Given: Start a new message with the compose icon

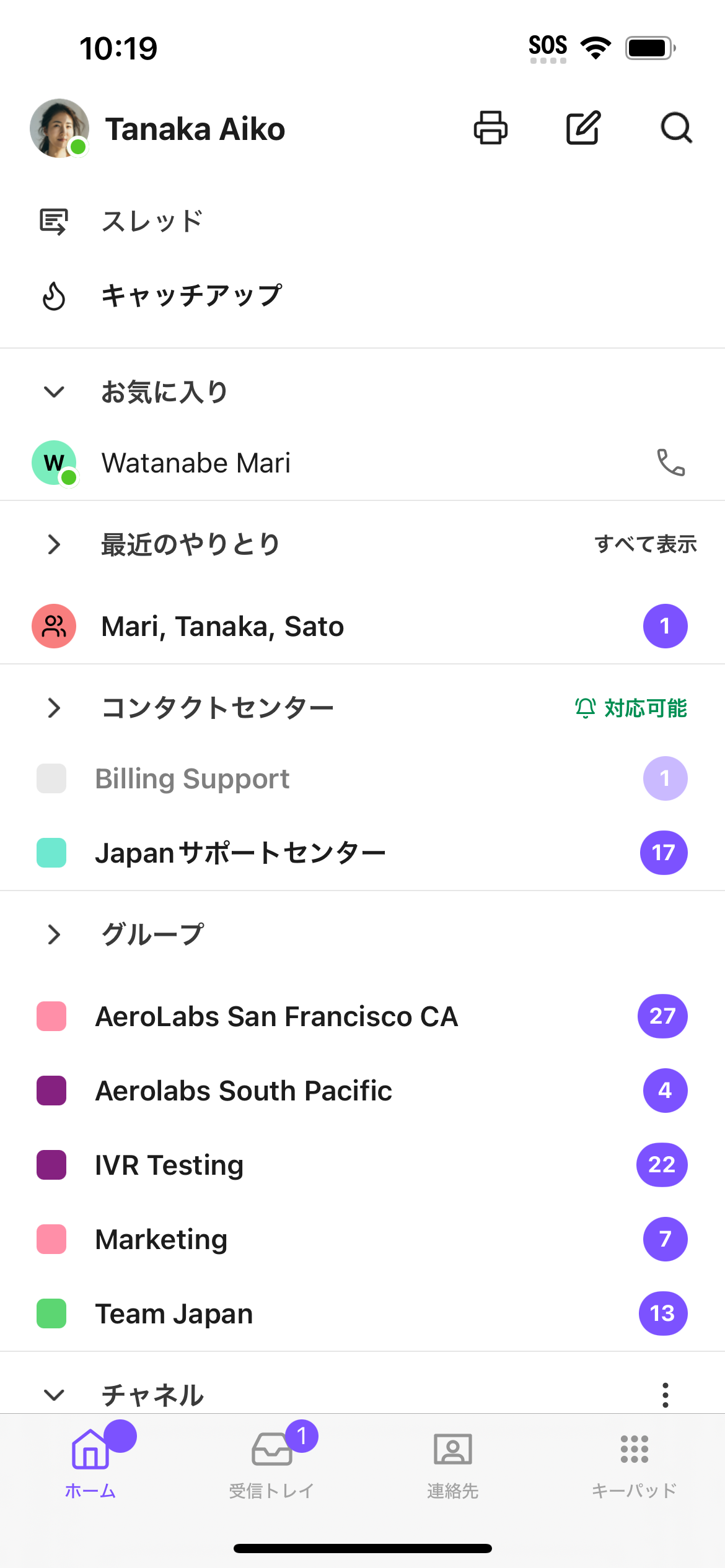Looking at the screenshot, I should [x=582, y=129].
